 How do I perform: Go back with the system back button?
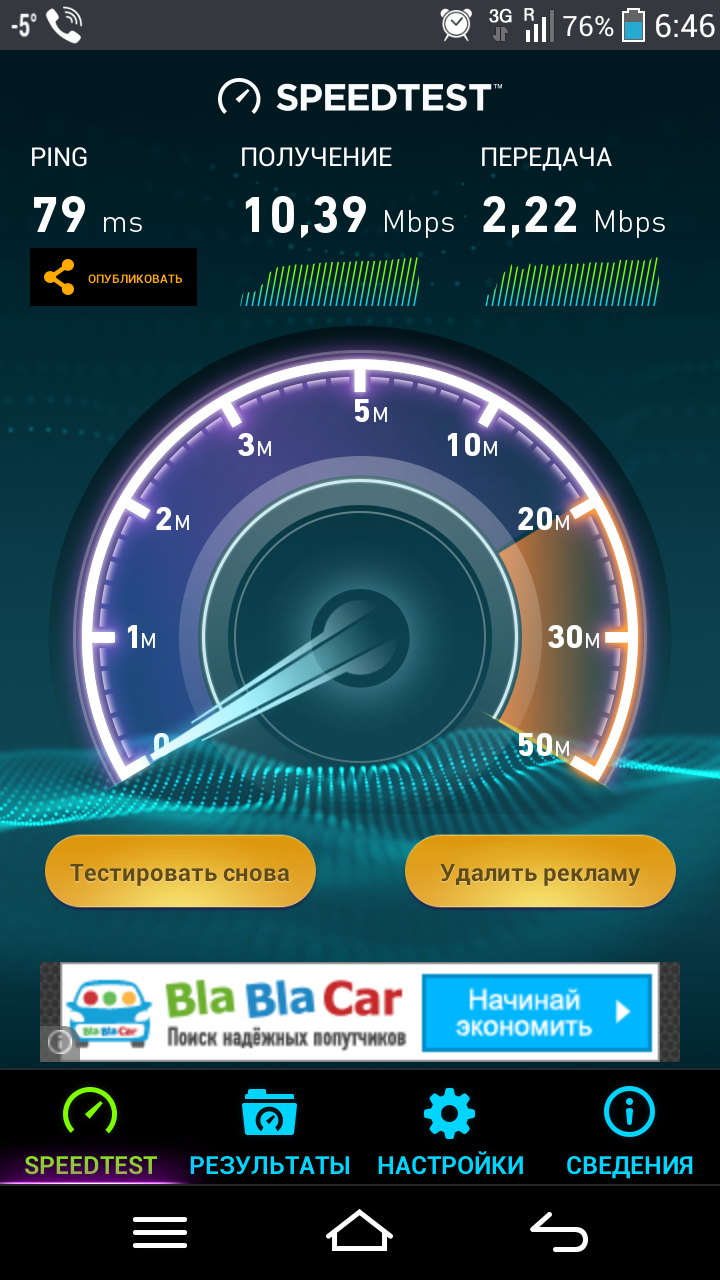558,1231
